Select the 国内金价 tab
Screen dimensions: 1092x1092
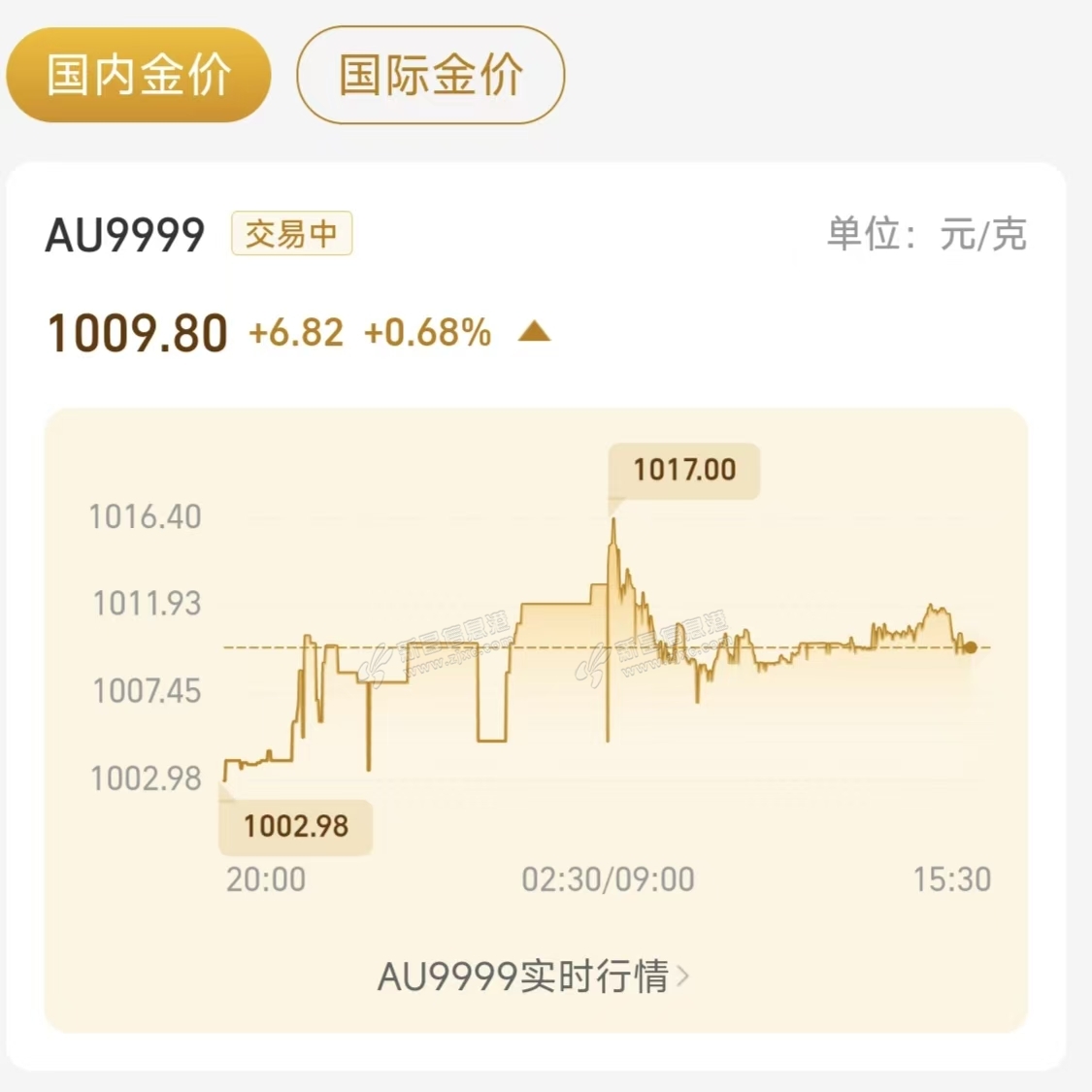click(x=138, y=75)
